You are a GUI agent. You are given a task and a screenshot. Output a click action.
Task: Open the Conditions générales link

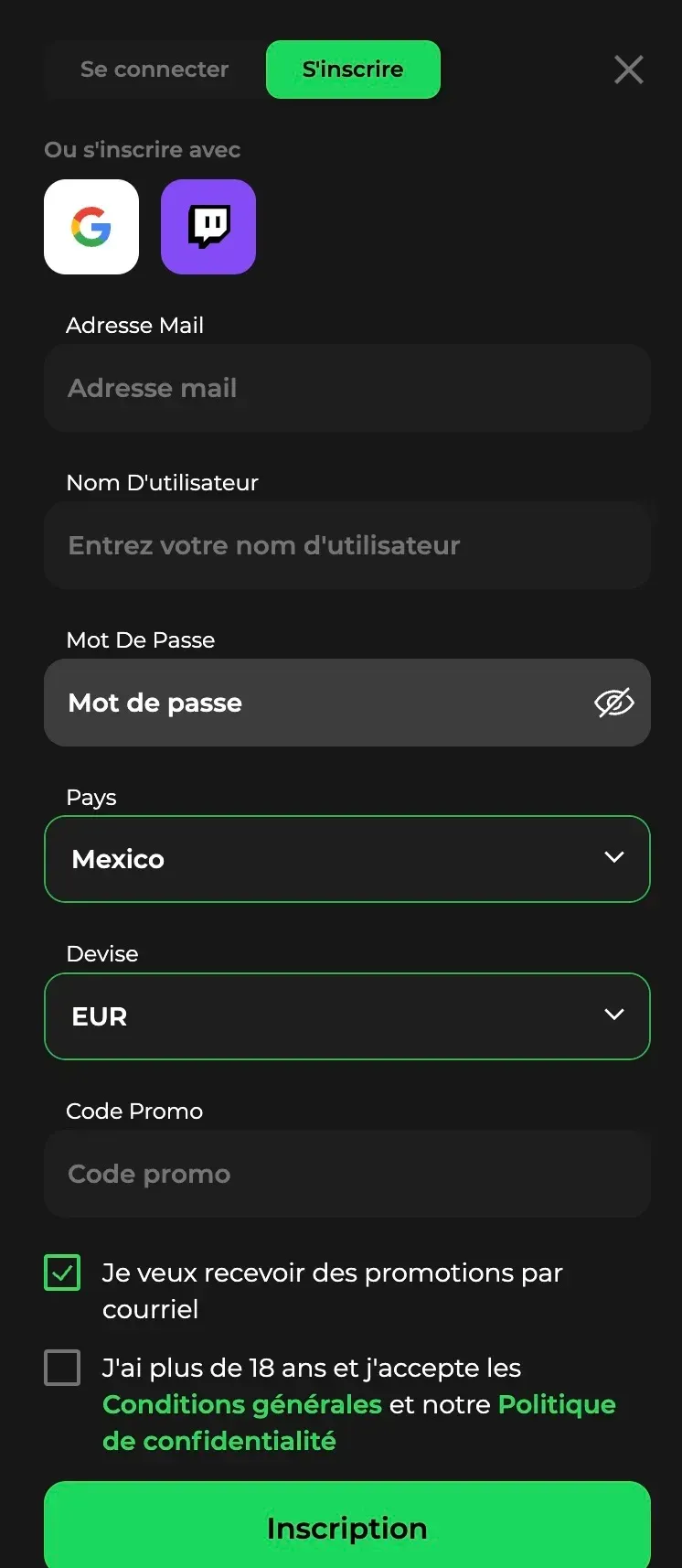pos(241,1404)
